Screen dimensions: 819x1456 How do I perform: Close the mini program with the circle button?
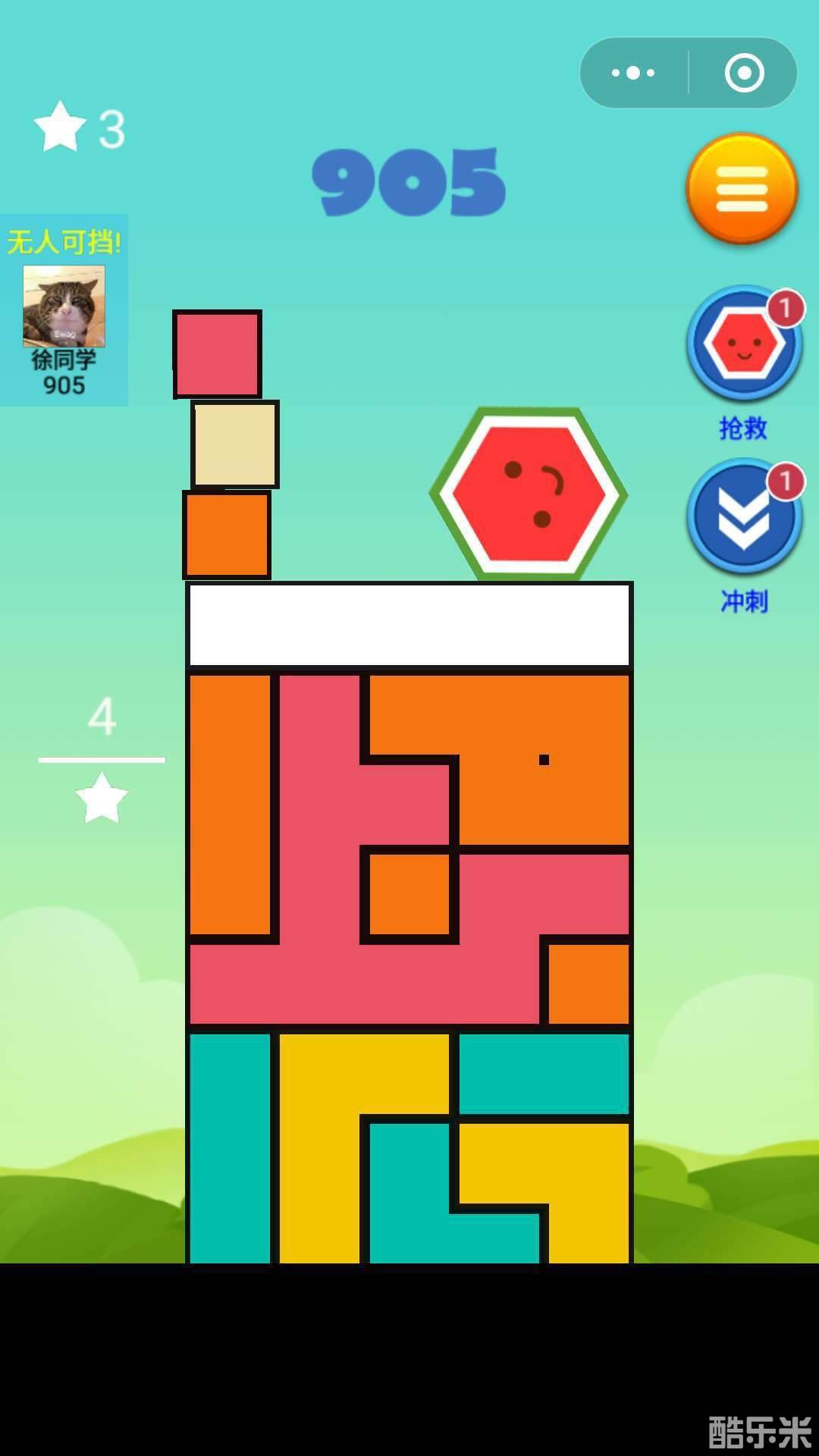[x=744, y=73]
